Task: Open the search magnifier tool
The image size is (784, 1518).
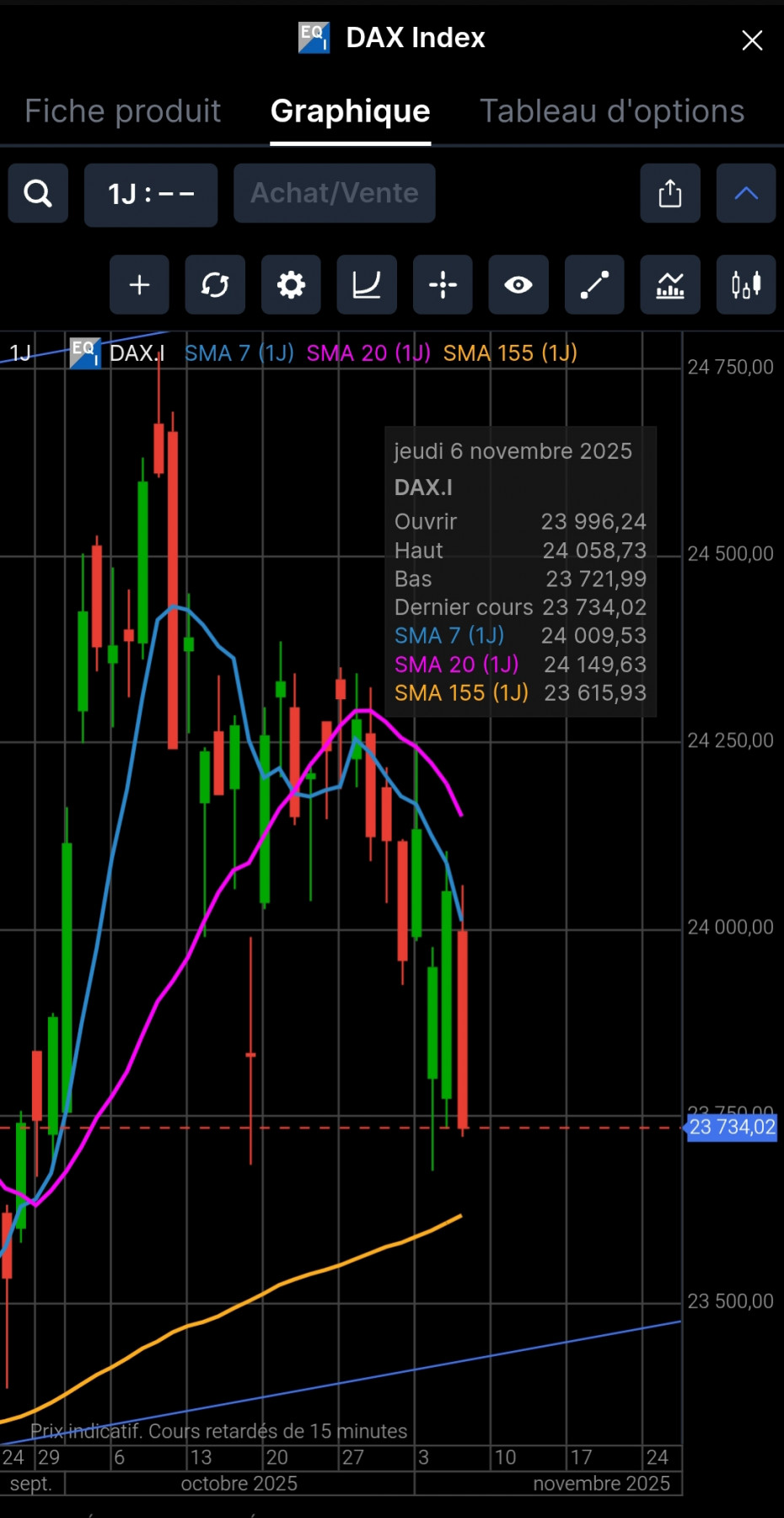Action: click(37, 193)
